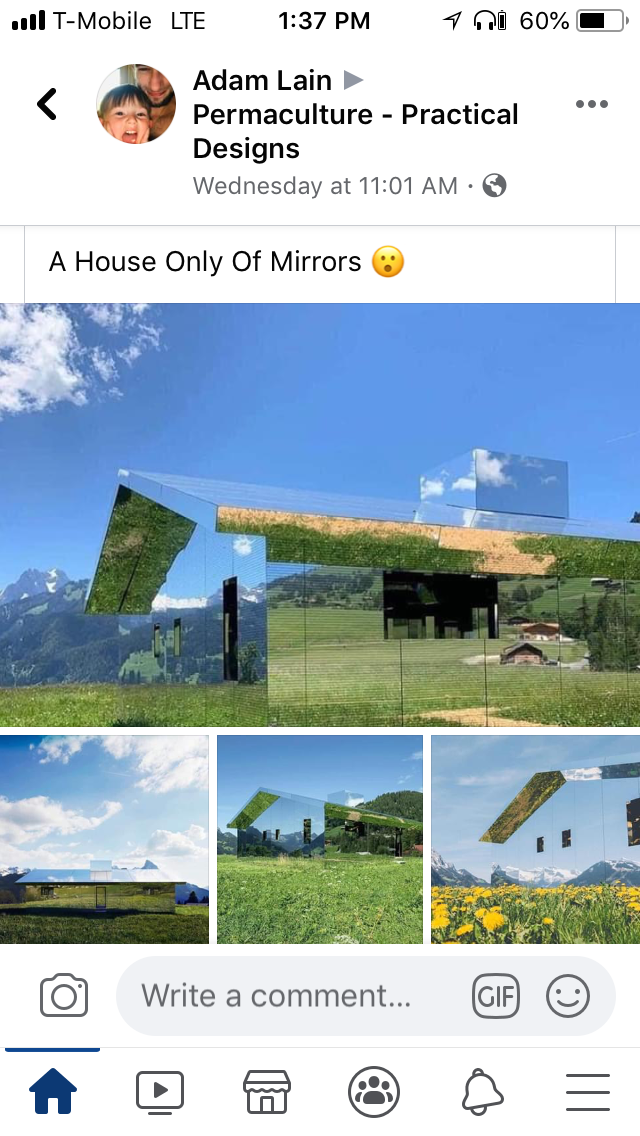This screenshot has width=640, height=1136.
Task: Open the hamburger menu tab
Action: (x=588, y=1091)
